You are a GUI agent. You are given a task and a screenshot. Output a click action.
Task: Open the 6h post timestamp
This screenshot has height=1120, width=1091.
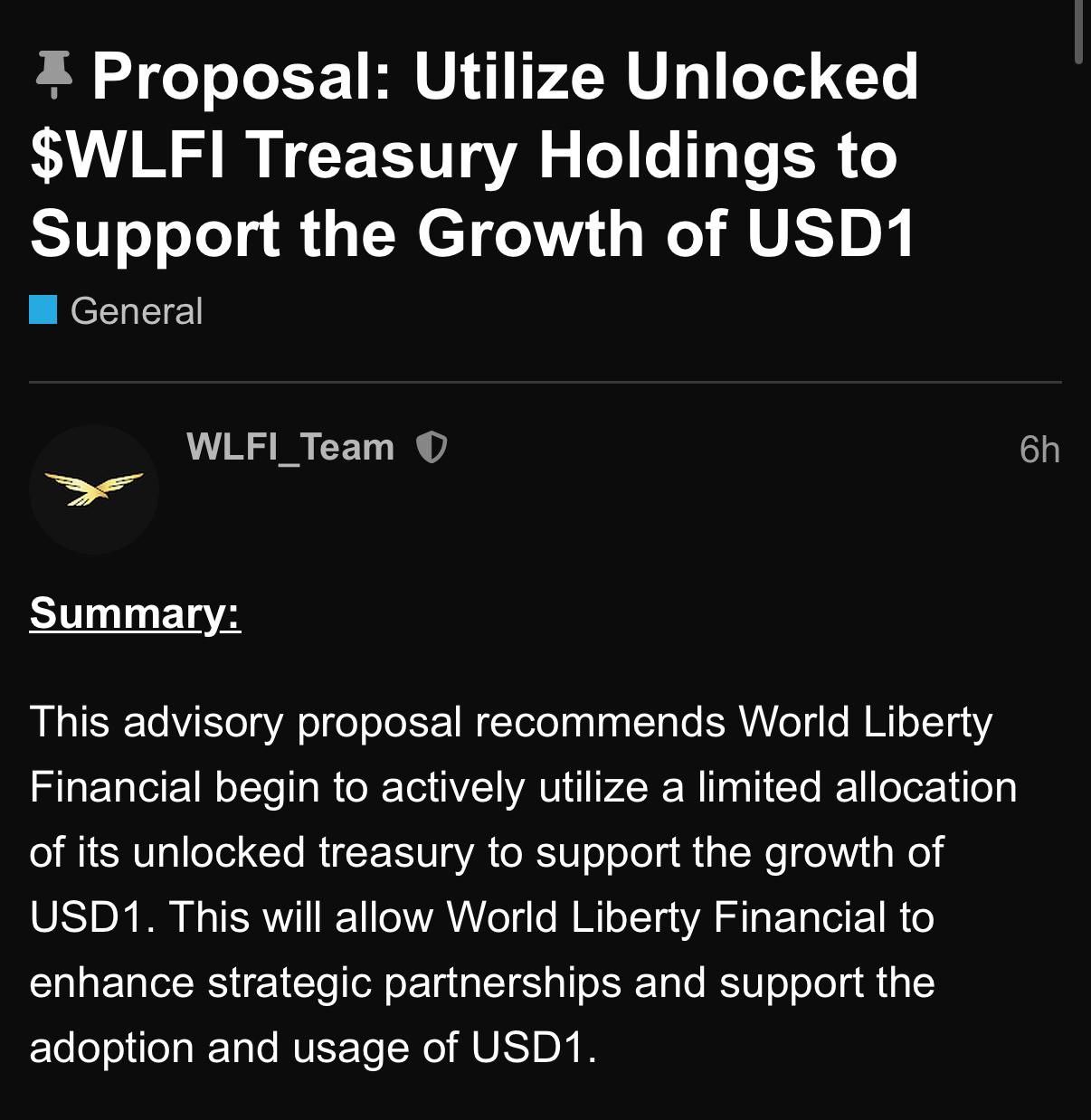(x=1039, y=450)
